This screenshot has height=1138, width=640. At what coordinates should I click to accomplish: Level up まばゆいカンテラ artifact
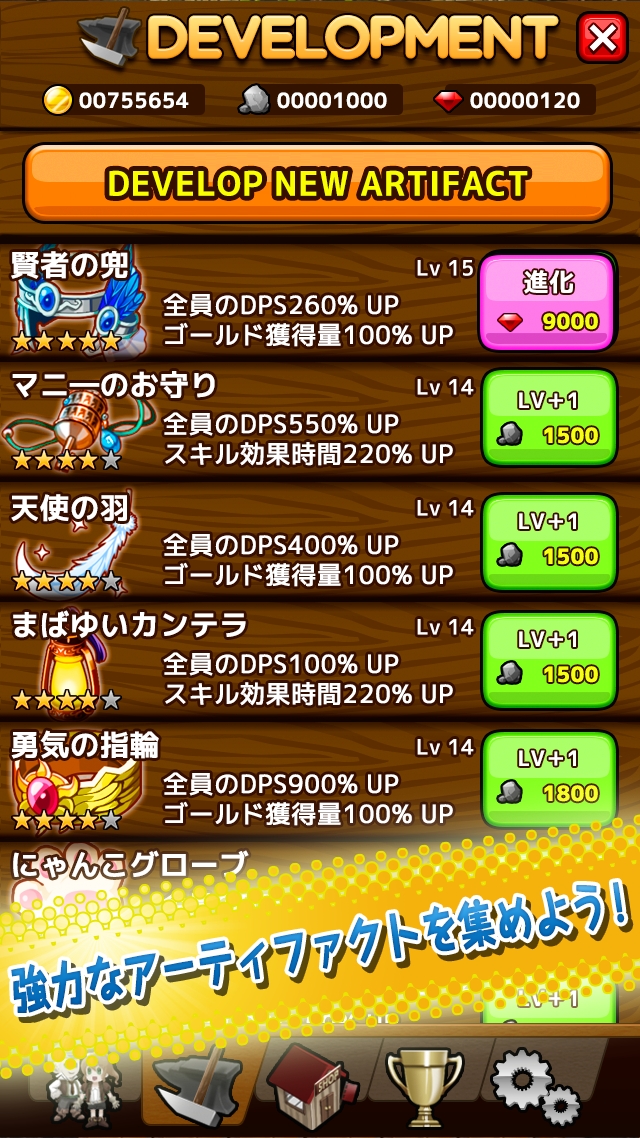(x=548, y=657)
